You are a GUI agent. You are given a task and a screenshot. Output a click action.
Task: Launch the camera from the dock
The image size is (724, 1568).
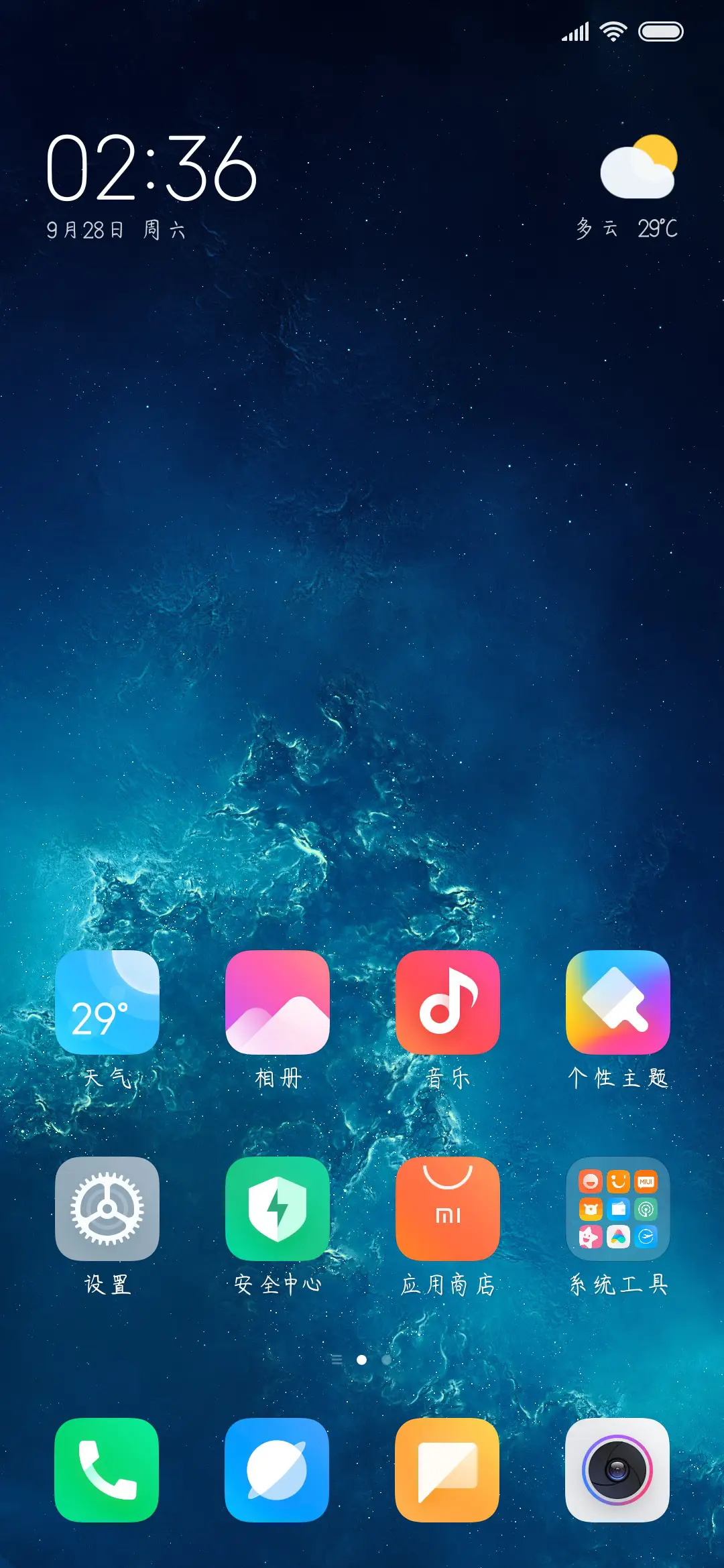point(618,1470)
